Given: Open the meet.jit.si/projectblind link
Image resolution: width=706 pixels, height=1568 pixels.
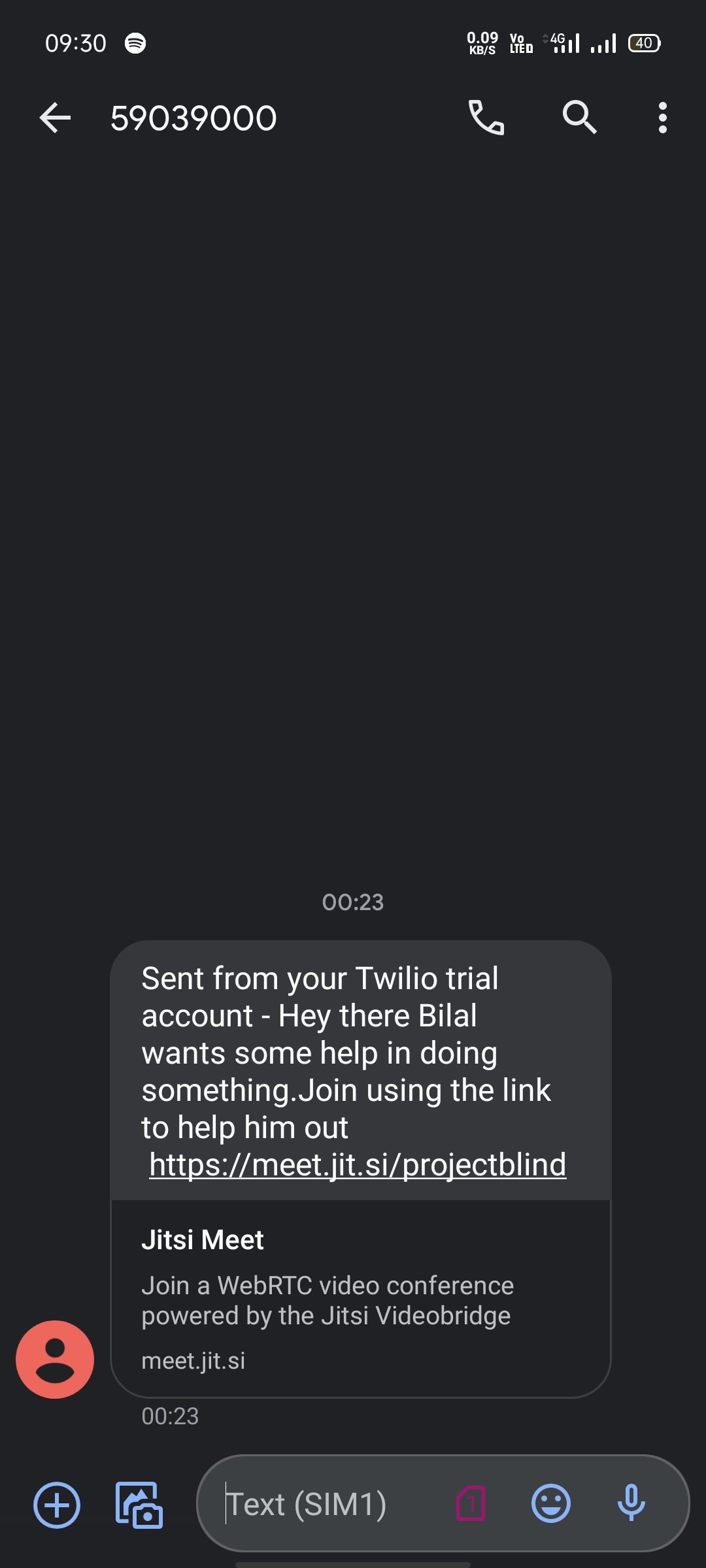Looking at the screenshot, I should (358, 1164).
